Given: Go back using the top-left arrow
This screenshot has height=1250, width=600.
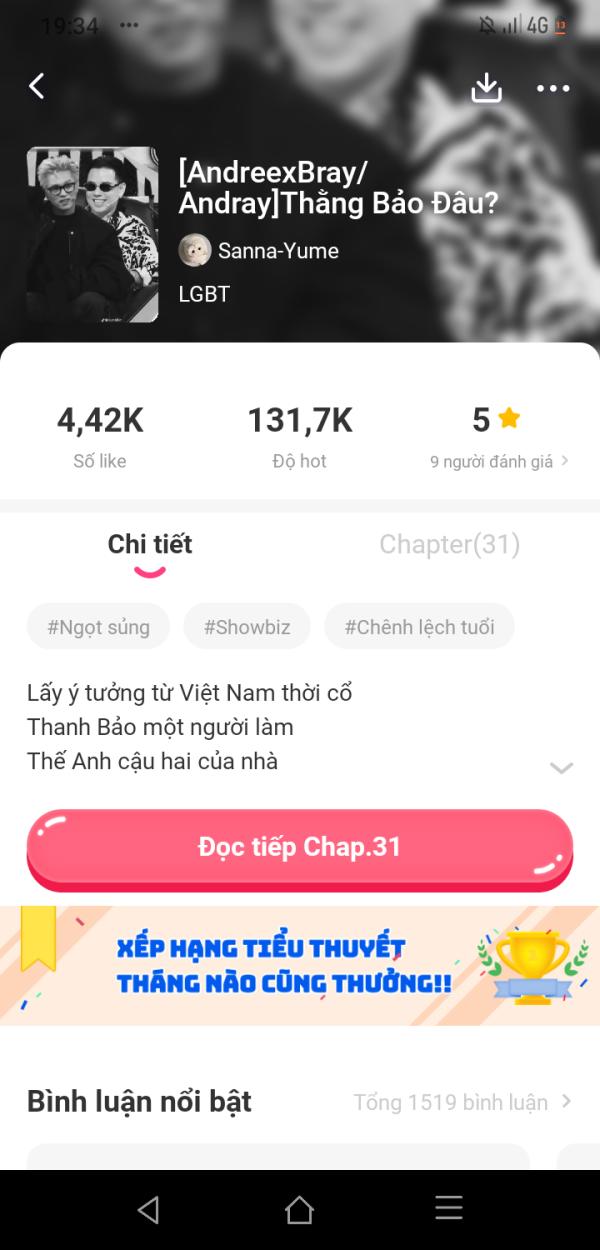Looking at the screenshot, I should [x=37, y=86].
